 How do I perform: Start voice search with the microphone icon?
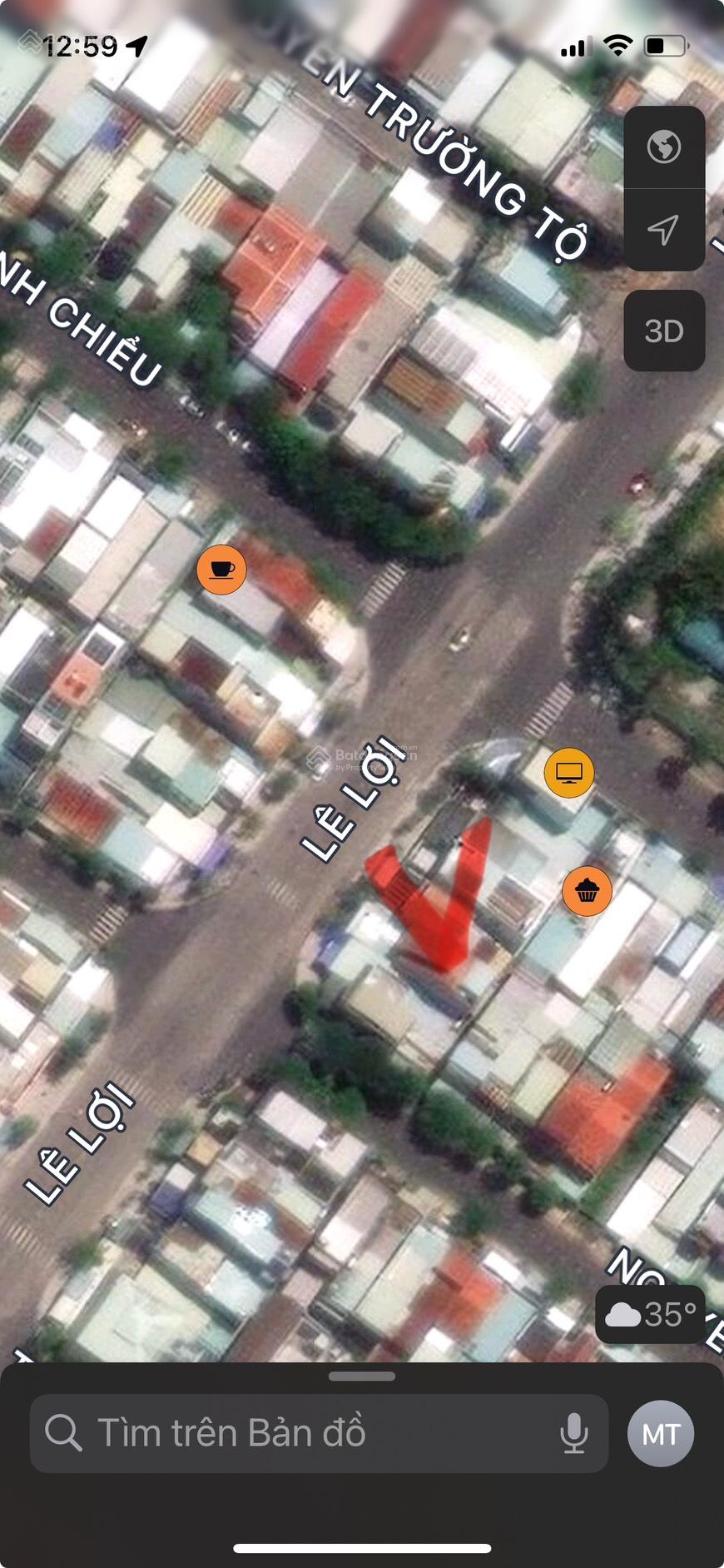[573, 1433]
